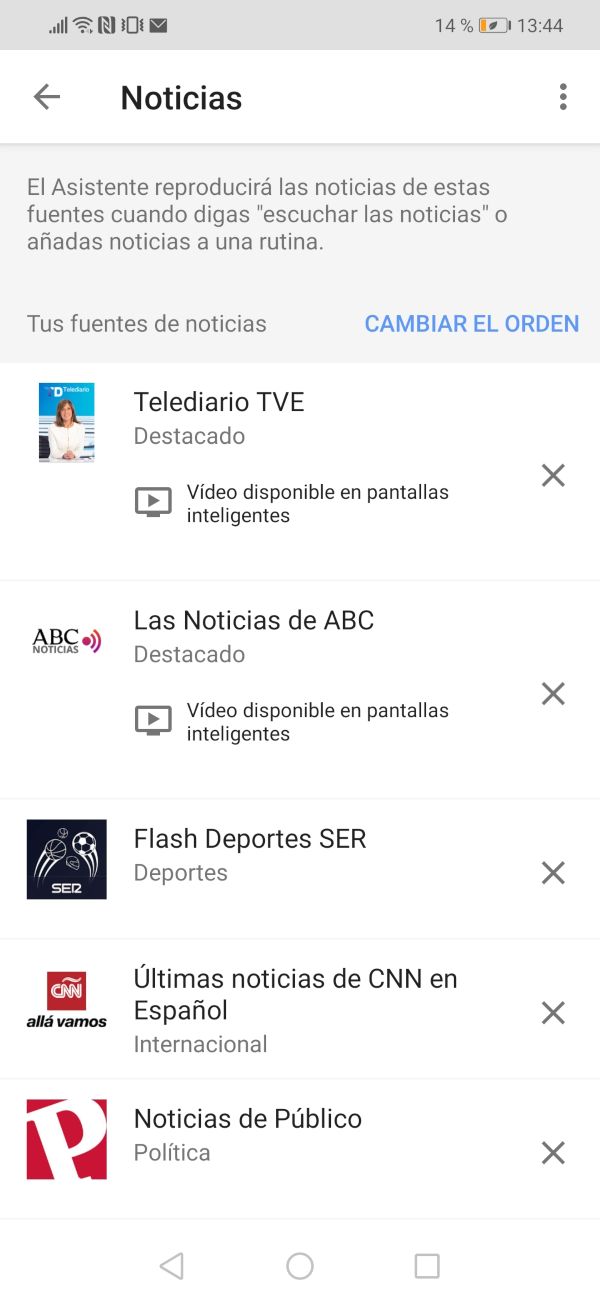The width and height of the screenshot is (600, 1300).
Task: Open recent apps from navigation bar
Action: click(427, 1266)
